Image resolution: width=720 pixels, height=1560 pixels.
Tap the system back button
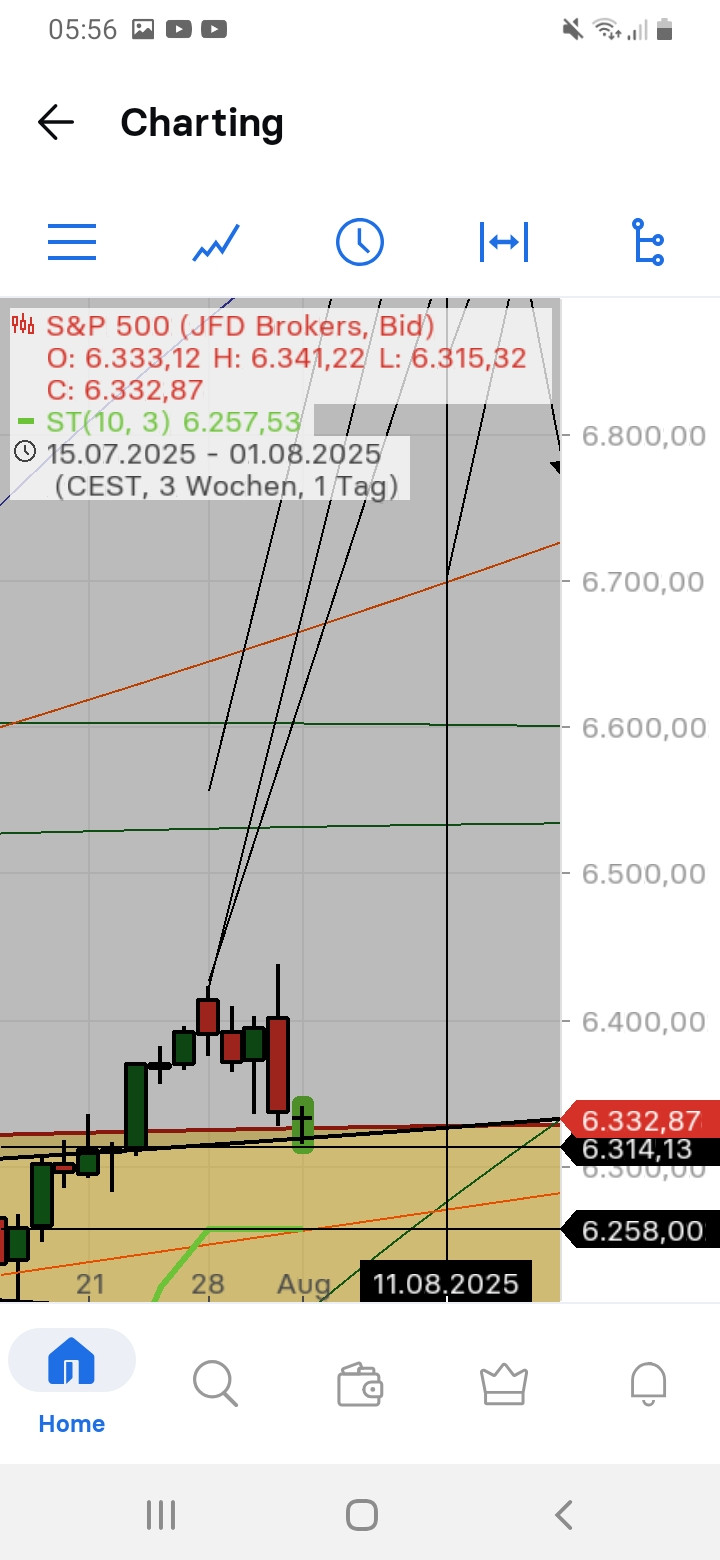tap(564, 1515)
